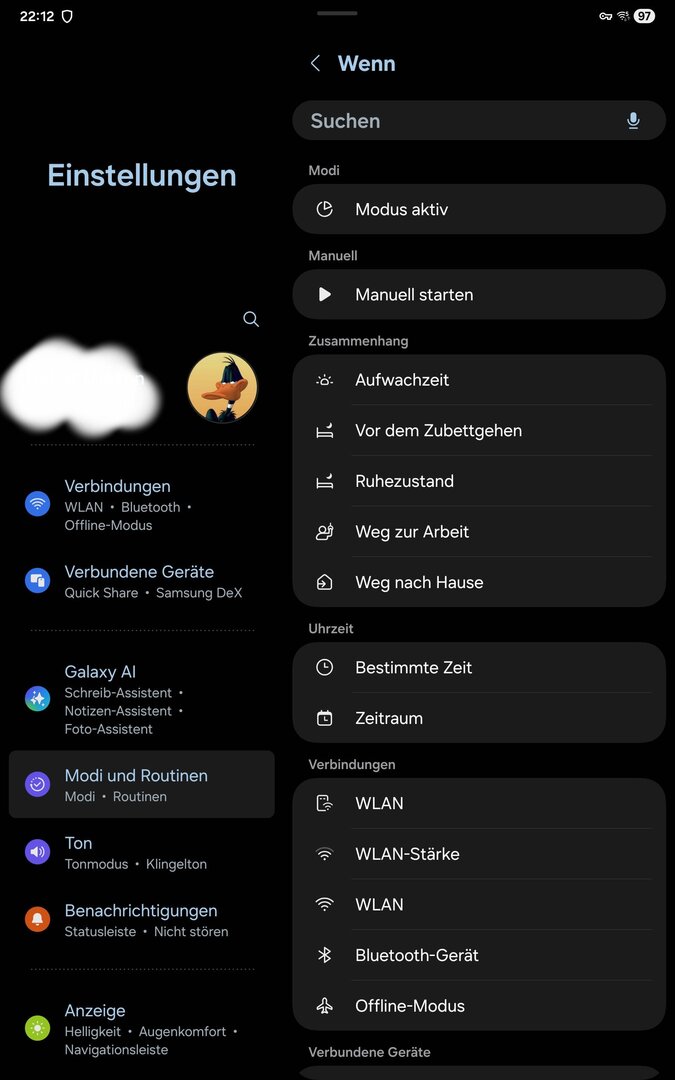Go back from the Wenn screen
This screenshot has height=1080, width=675.
[315, 64]
